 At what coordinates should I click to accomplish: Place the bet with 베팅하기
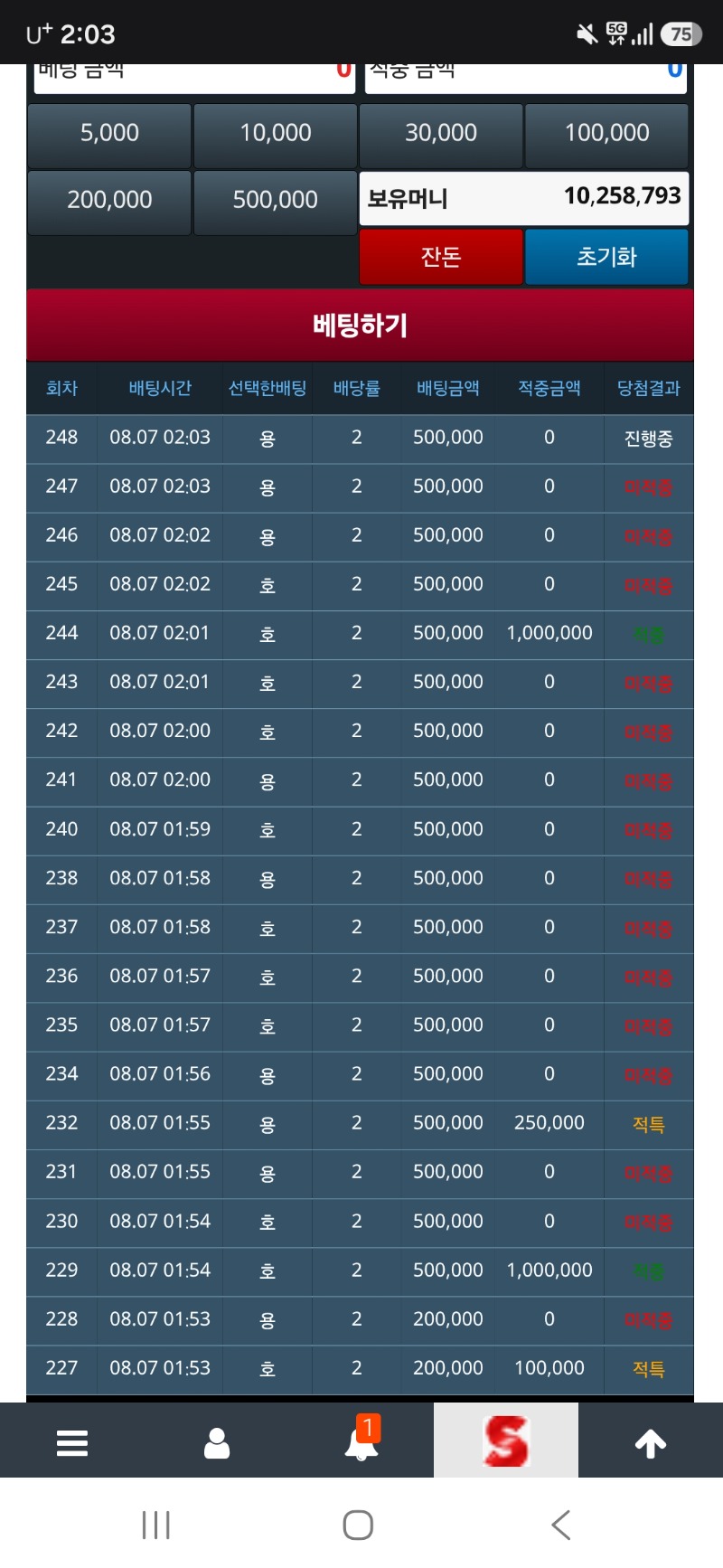pos(360,326)
